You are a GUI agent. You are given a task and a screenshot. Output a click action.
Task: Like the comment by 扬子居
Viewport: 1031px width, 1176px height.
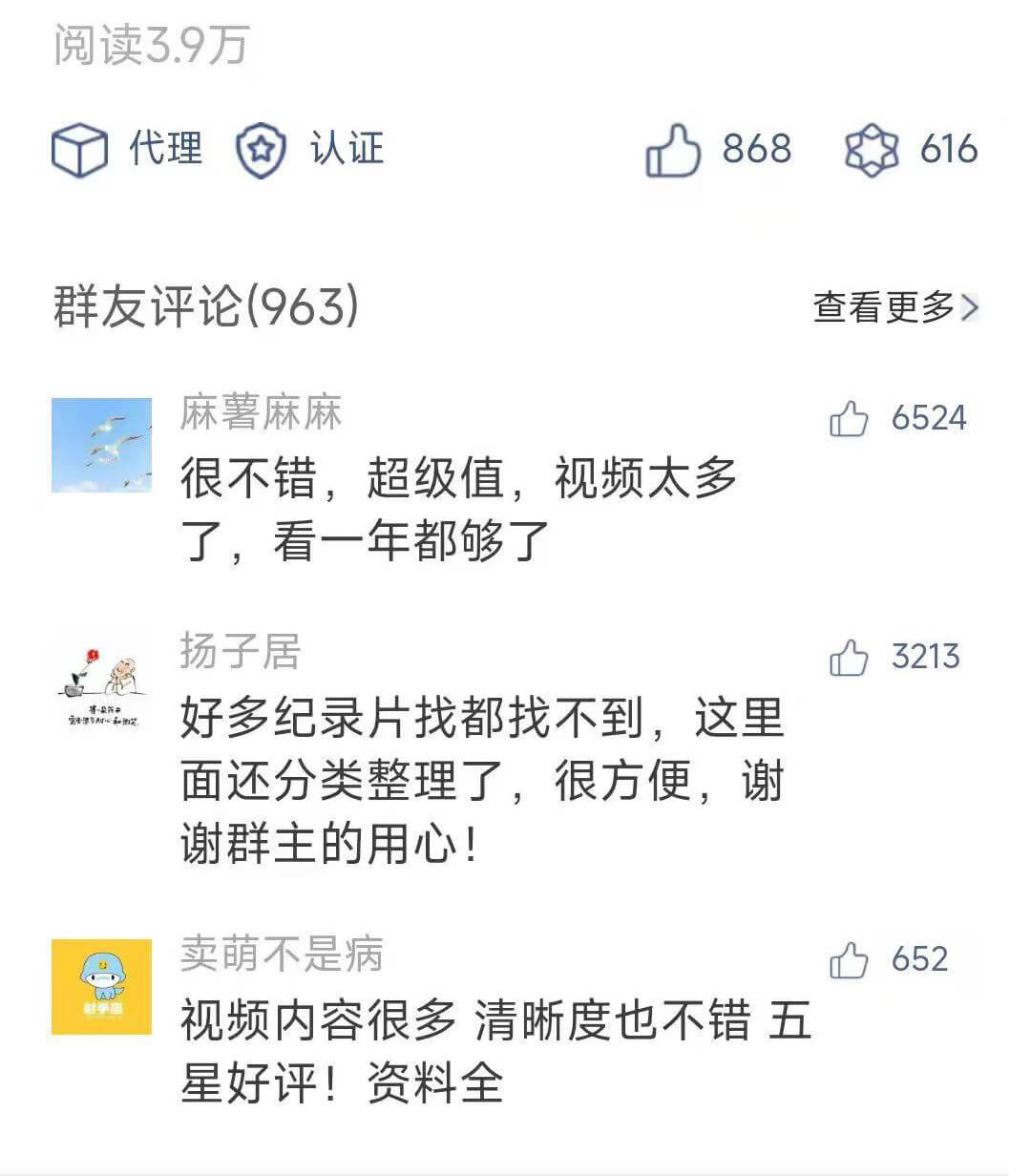click(849, 658)
